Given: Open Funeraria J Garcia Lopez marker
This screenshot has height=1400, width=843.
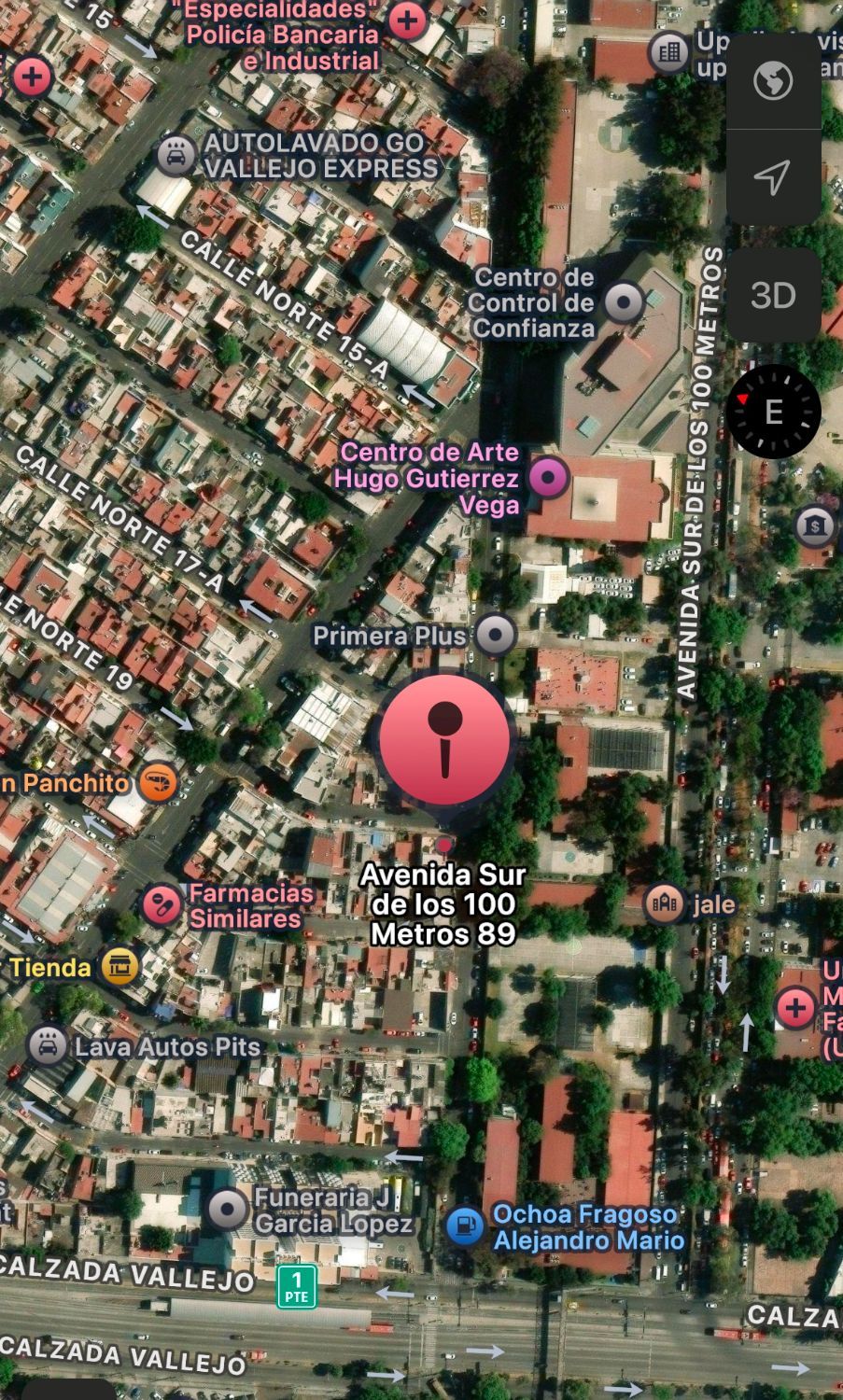Looking at the screenshot, I should click(x=226, y=1210).
